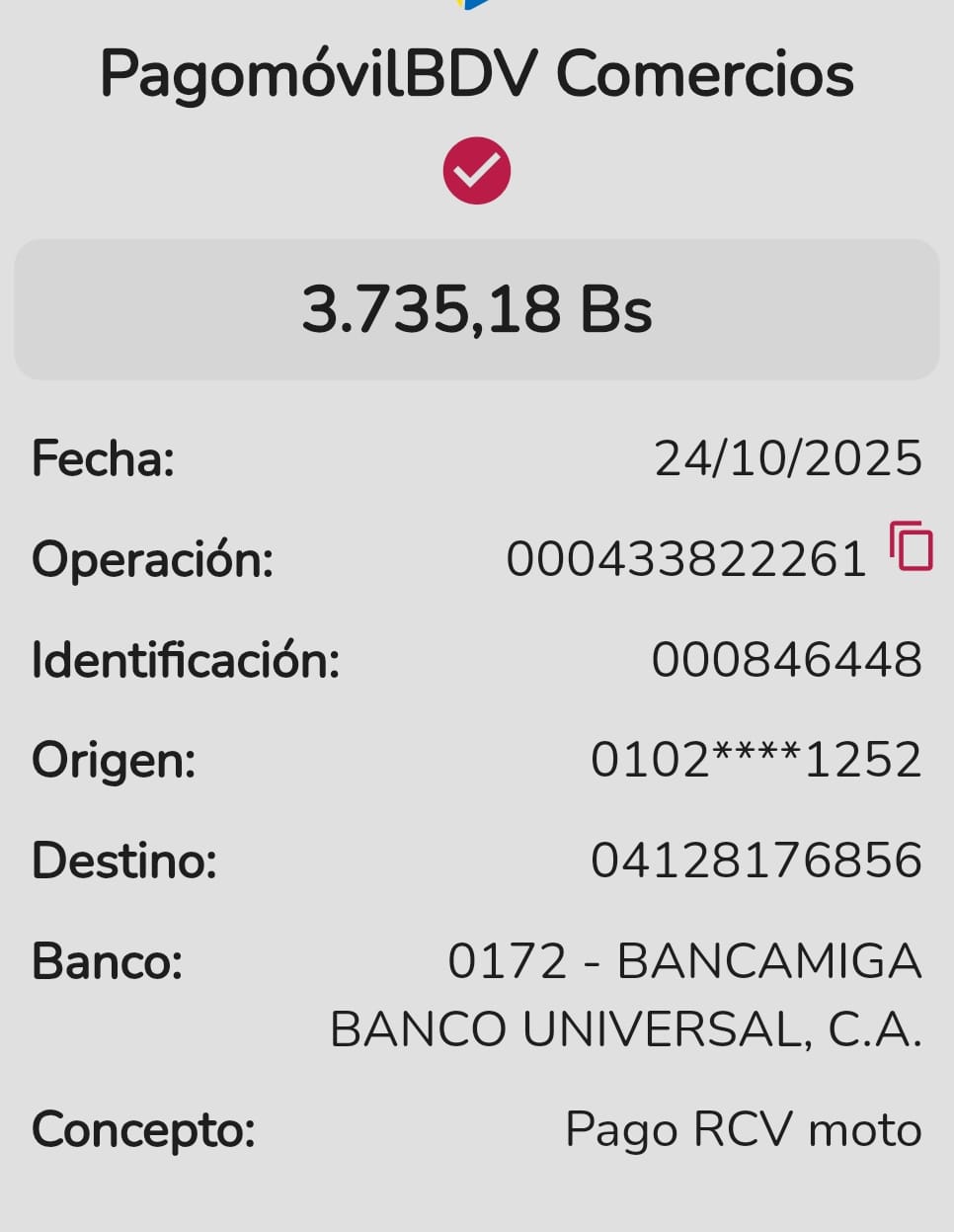Copy the Operación number 000433822261
Viewport: 954px width, 1232px height.
click(x=911, y=546)
